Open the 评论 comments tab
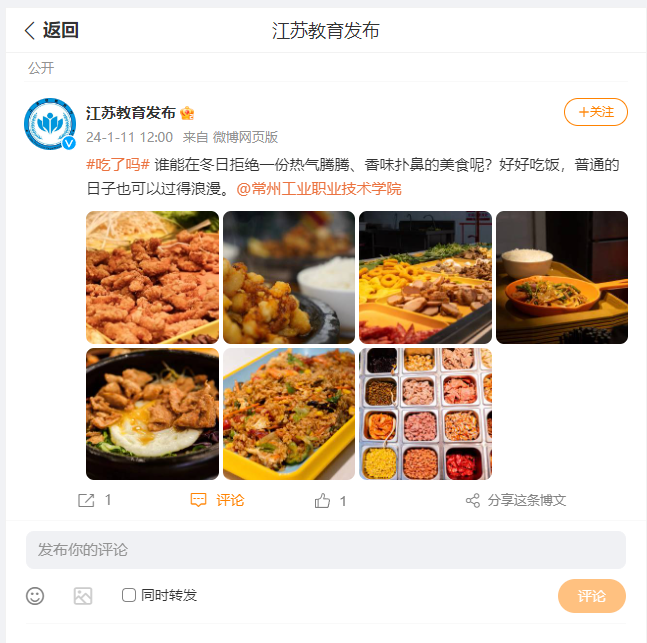 [218, 500]
